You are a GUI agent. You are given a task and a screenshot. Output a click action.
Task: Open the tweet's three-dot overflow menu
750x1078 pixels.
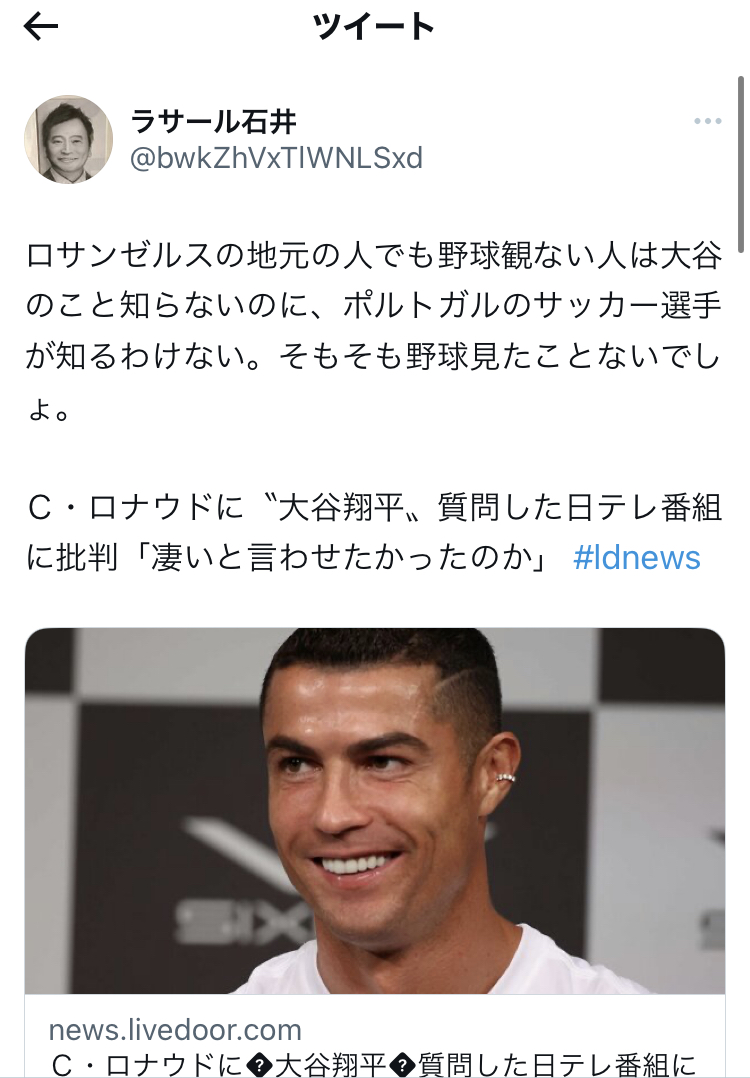[707, 121]
